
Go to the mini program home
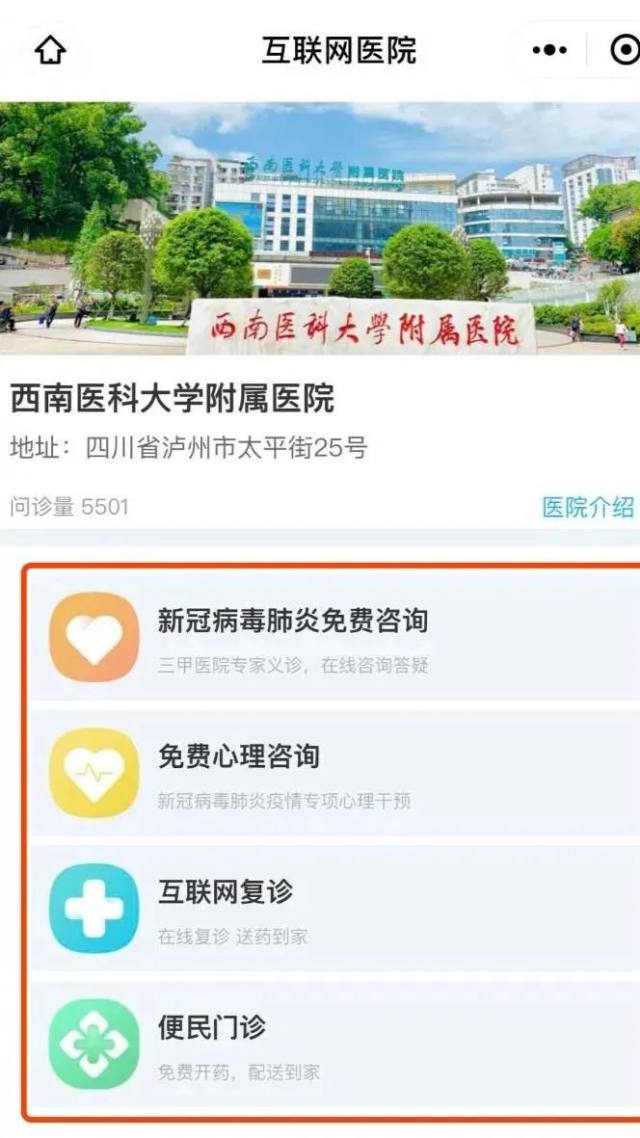(x=50, y=50)
